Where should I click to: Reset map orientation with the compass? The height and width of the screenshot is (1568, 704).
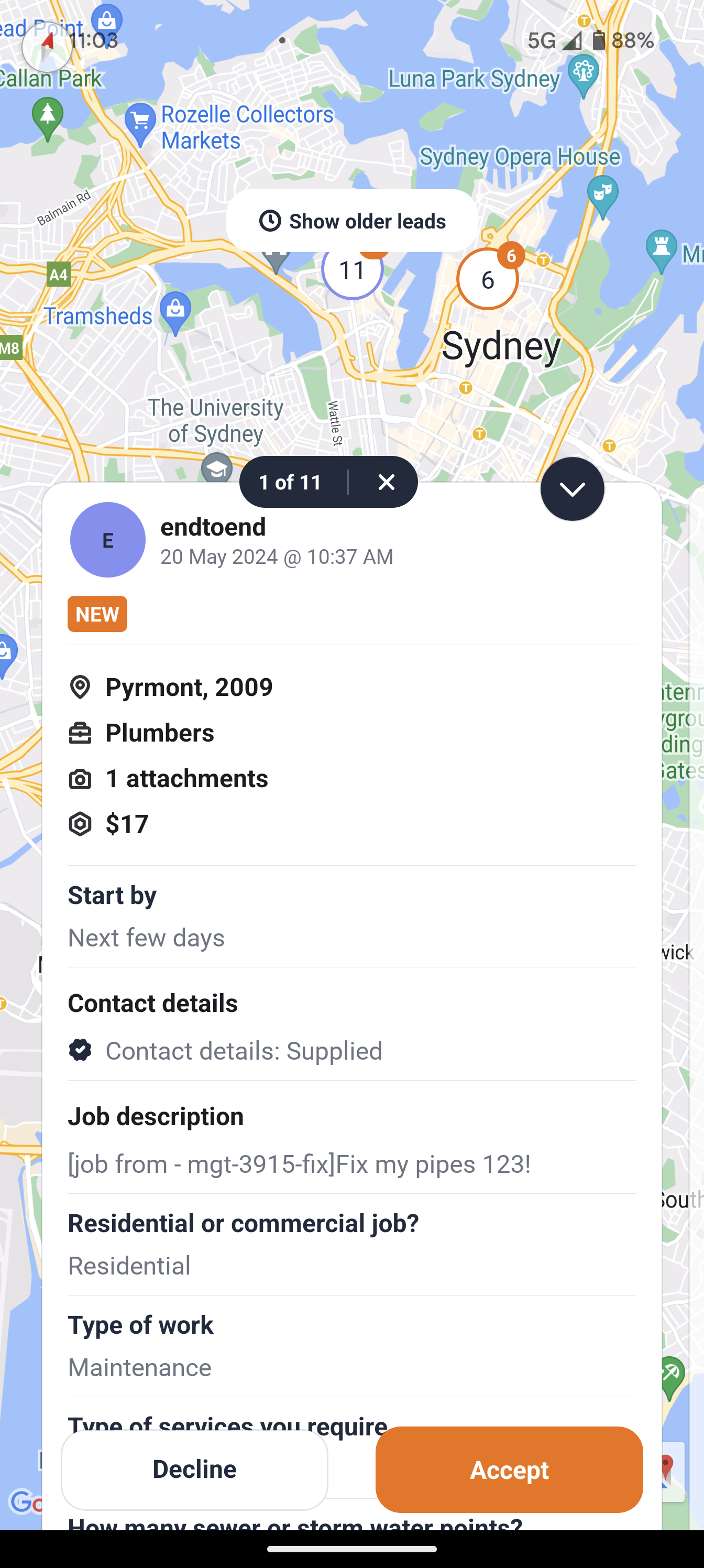click(46, 46)
